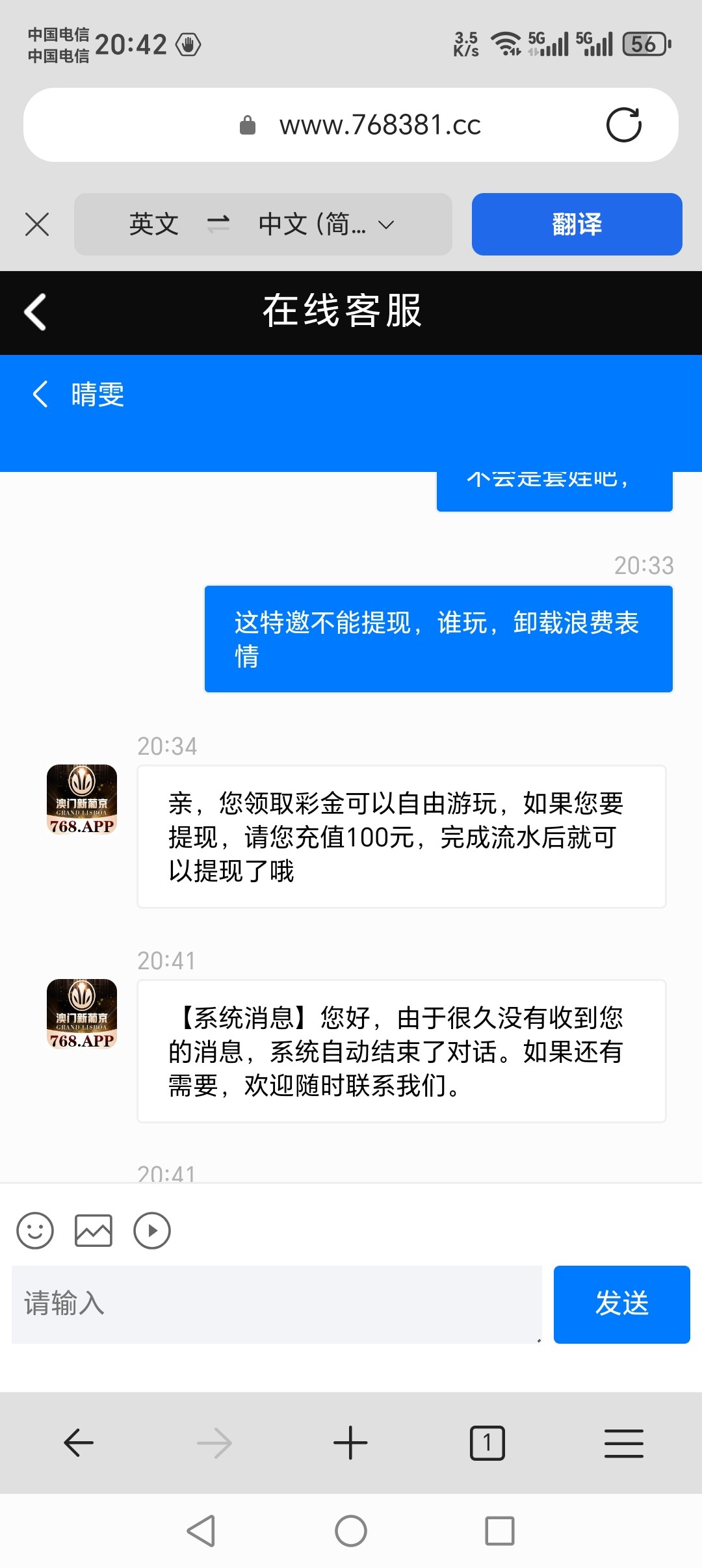The image size is (702, 1568).
Task: Send the message with 发送
Action: click(x=621, y=1303)
